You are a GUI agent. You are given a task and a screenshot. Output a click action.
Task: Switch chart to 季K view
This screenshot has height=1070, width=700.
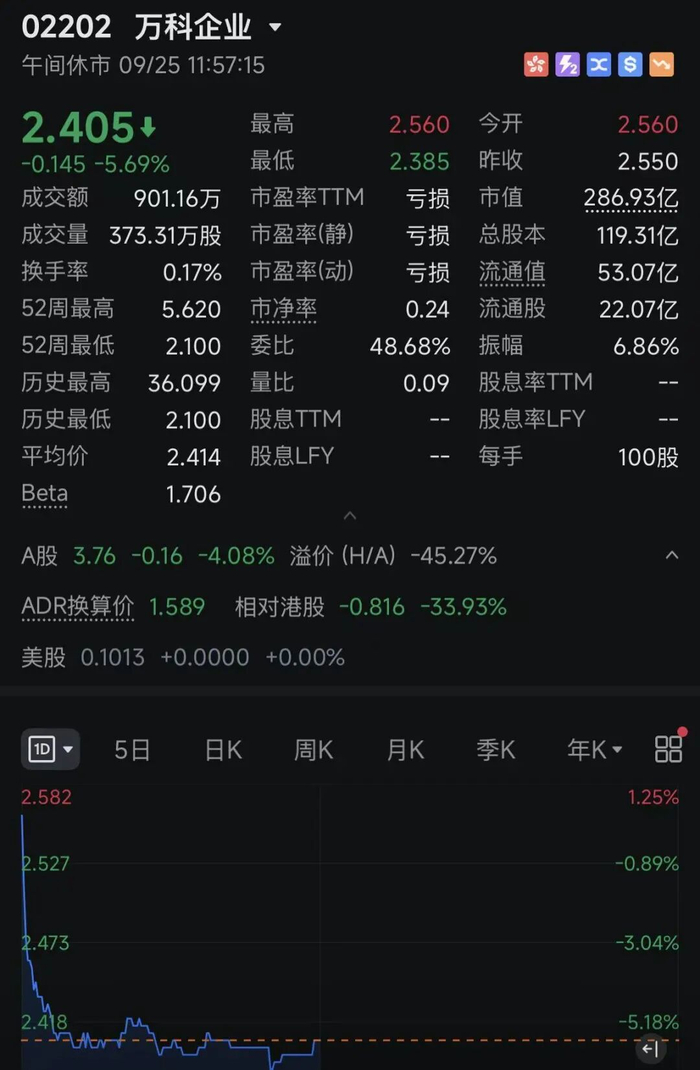tap(495, 750)
